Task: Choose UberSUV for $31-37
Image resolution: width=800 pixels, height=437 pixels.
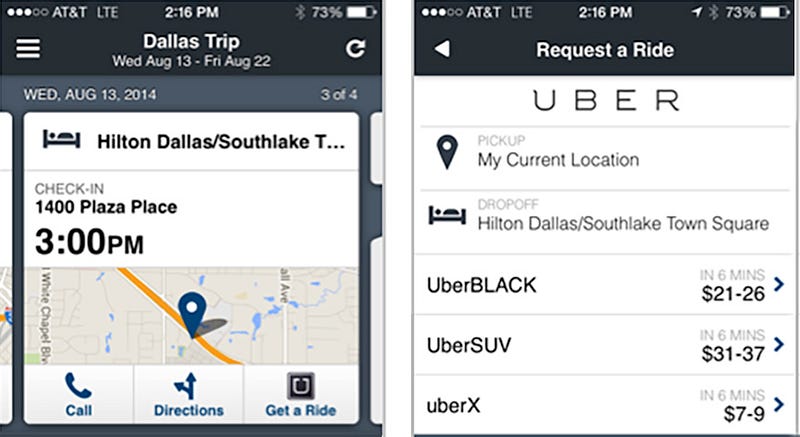Action: coord(605,345)
